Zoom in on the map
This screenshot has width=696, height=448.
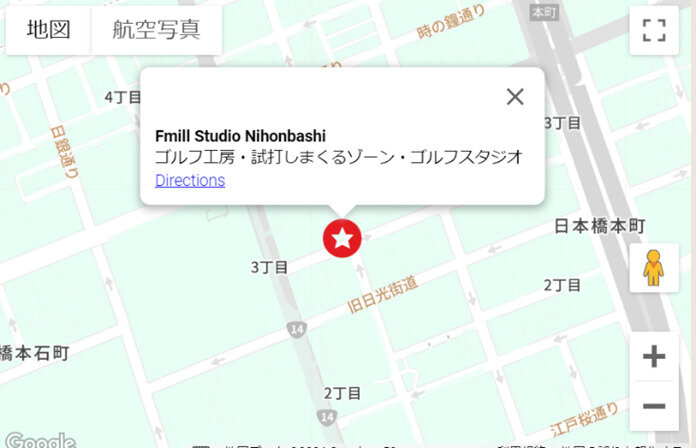click(x=654, y=357)
